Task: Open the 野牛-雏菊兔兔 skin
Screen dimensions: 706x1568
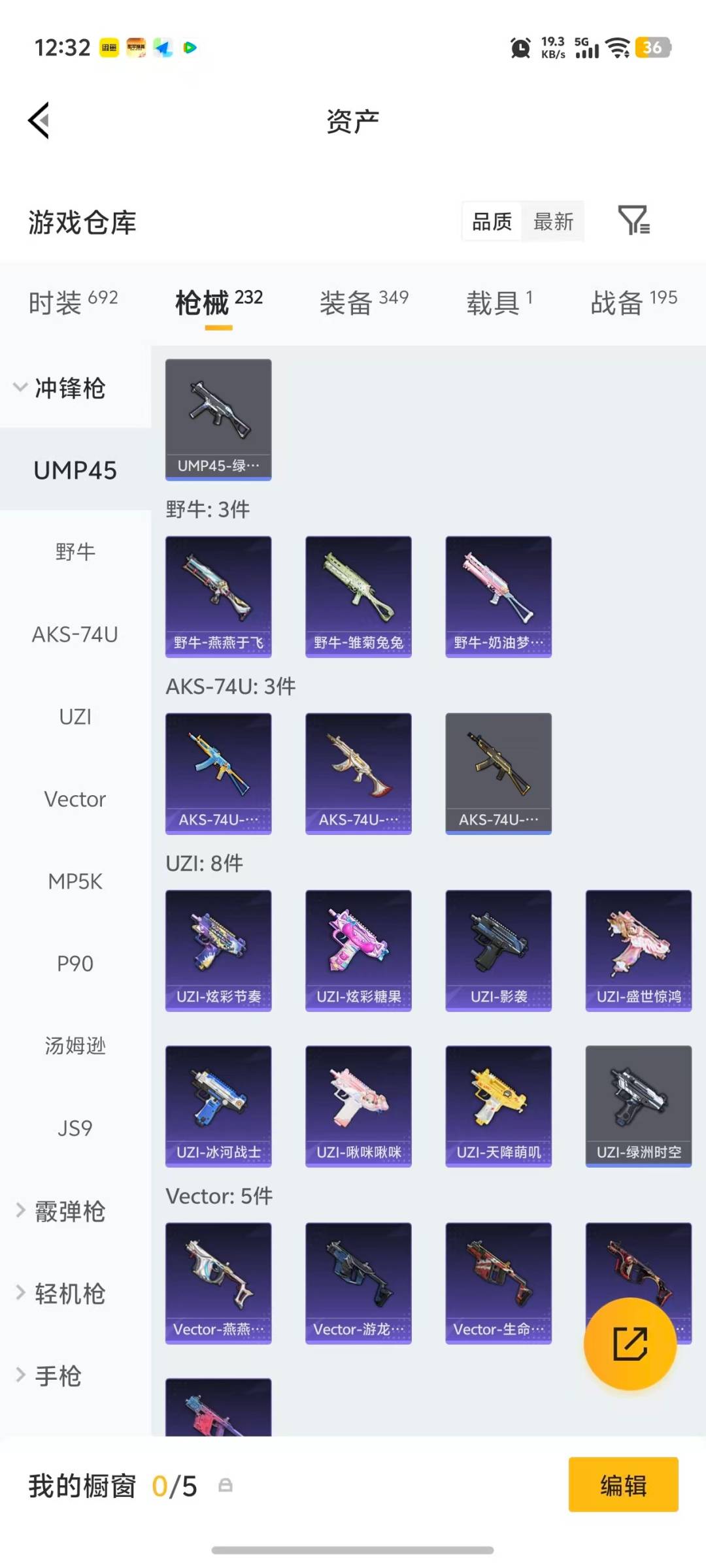Action: pyautogui.click(x=358, y=596)
